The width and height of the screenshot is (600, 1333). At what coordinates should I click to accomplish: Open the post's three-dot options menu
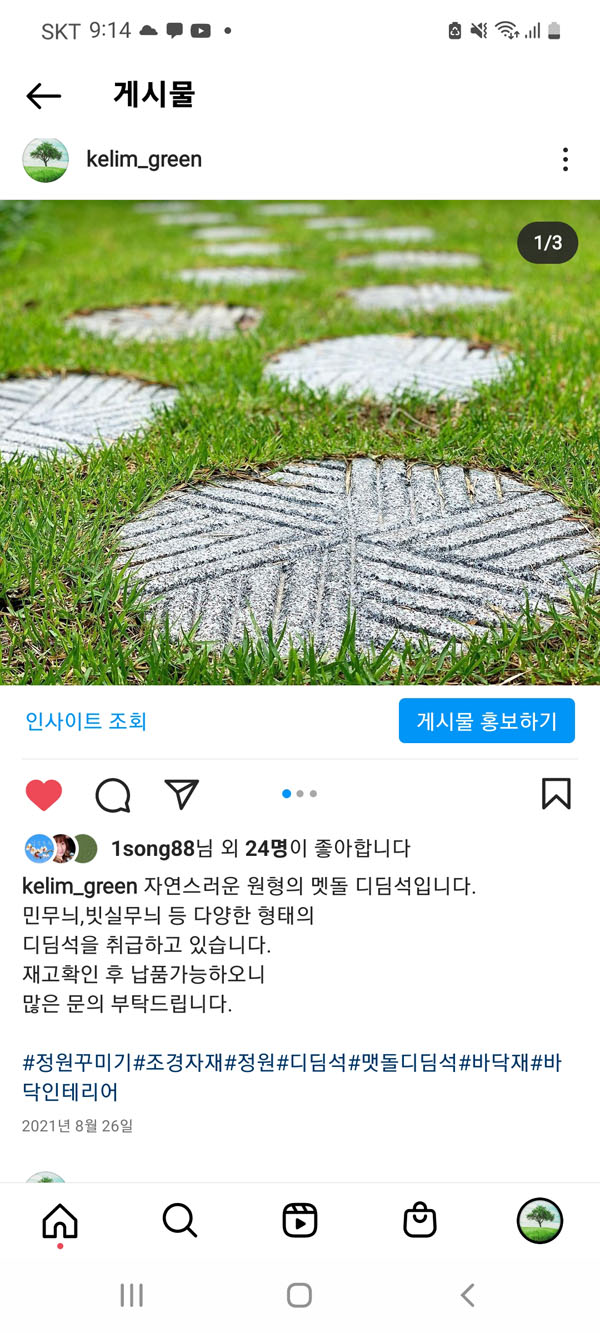[x=565, y=159]
